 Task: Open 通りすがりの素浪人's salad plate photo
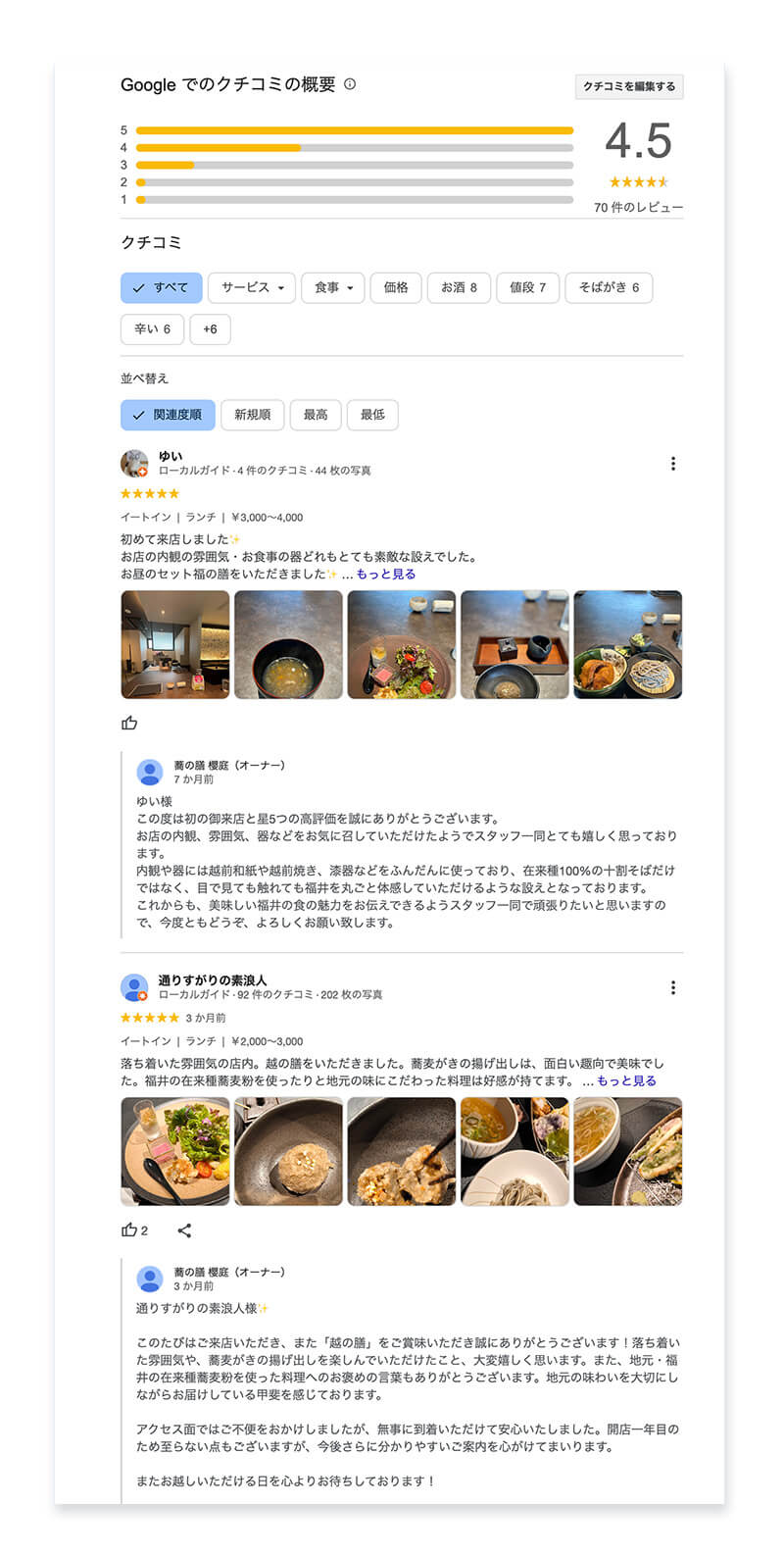174,1151
